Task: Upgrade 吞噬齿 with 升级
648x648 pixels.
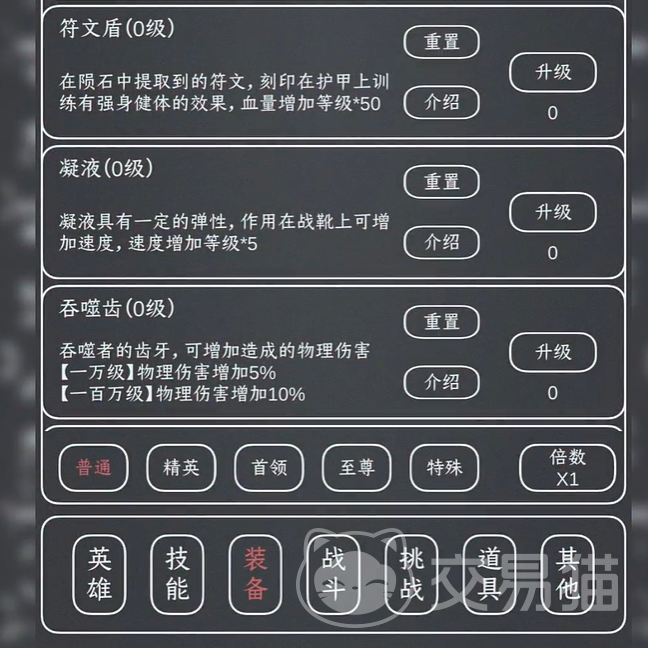Action: [552, 352]
